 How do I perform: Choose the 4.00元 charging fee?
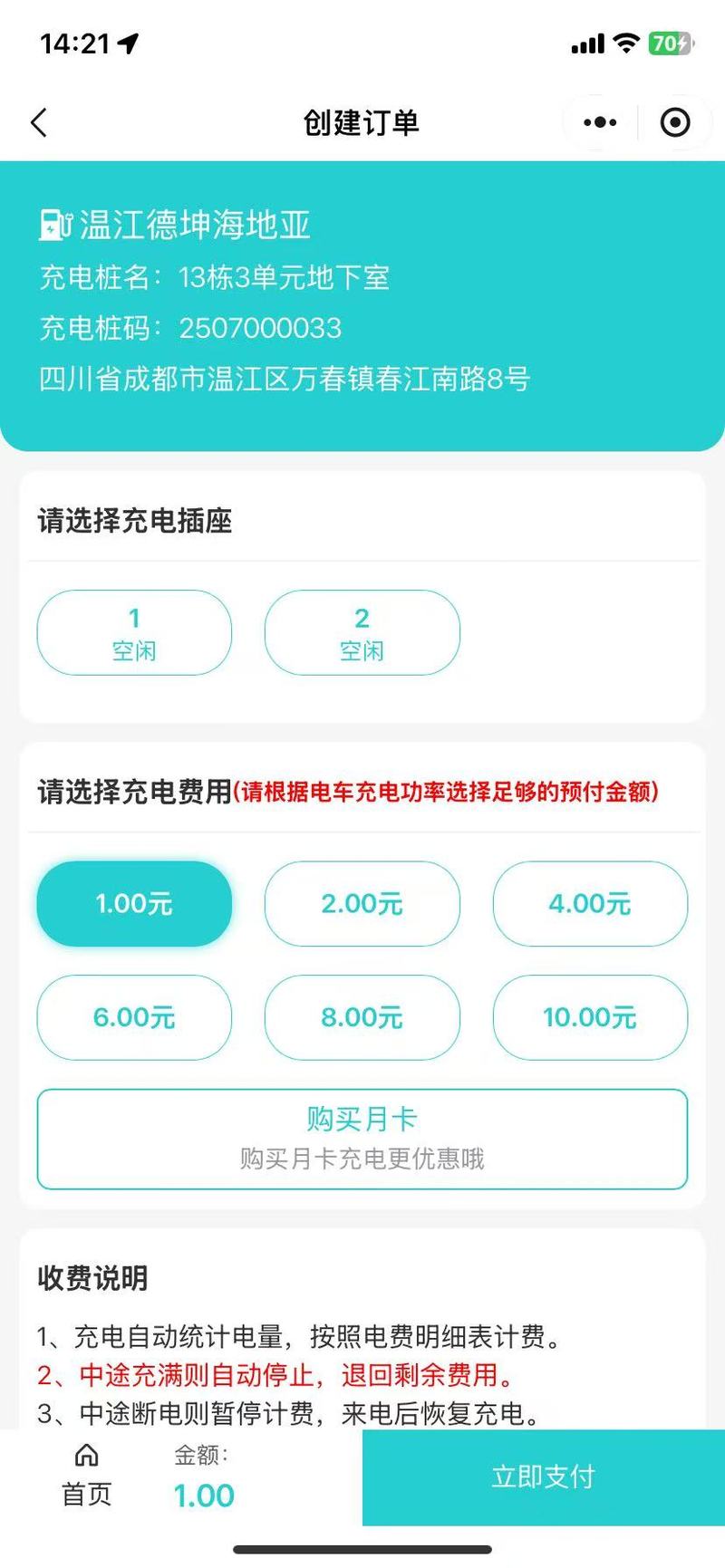[590, 903]
